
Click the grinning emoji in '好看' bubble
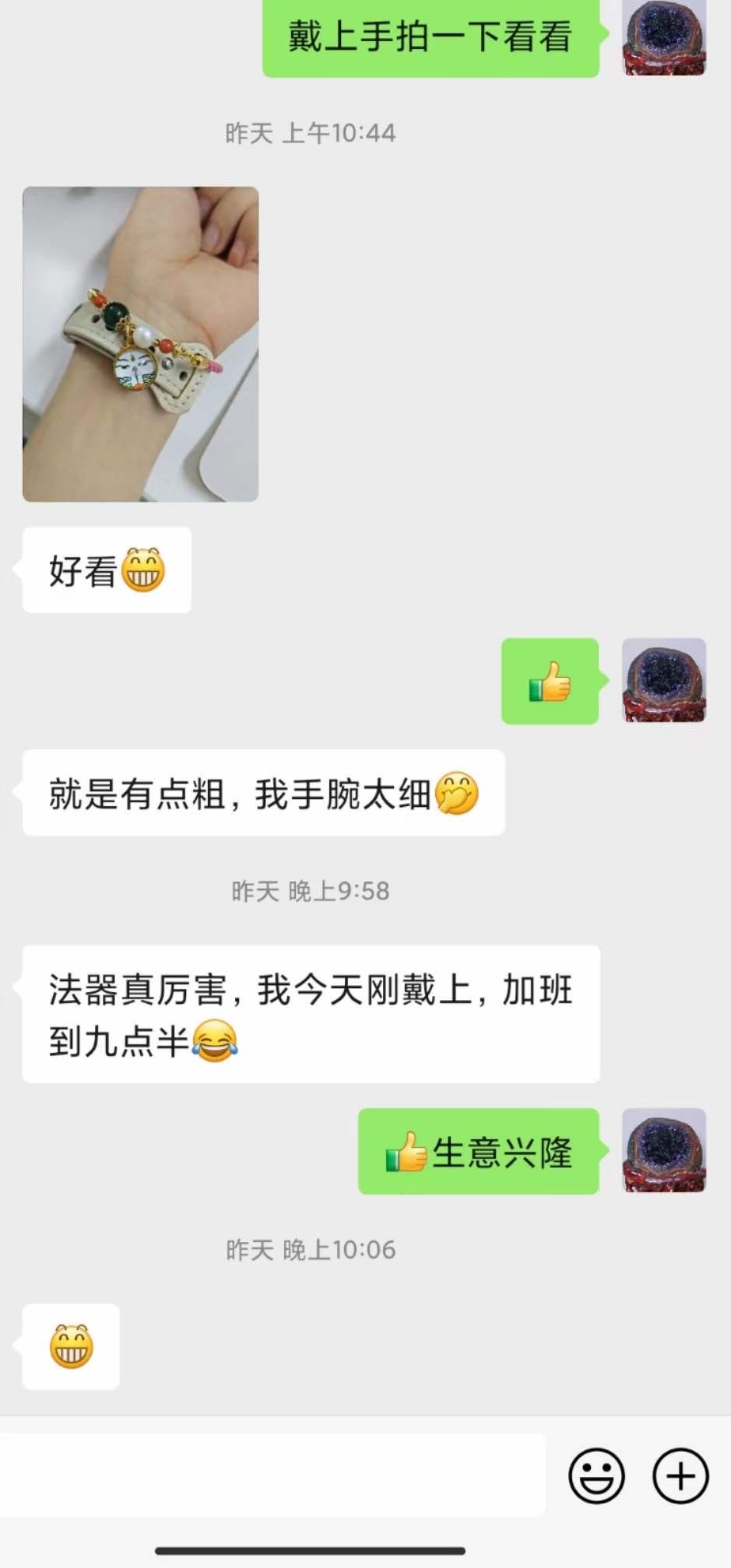pyautogui.click(x=146, y=568)
